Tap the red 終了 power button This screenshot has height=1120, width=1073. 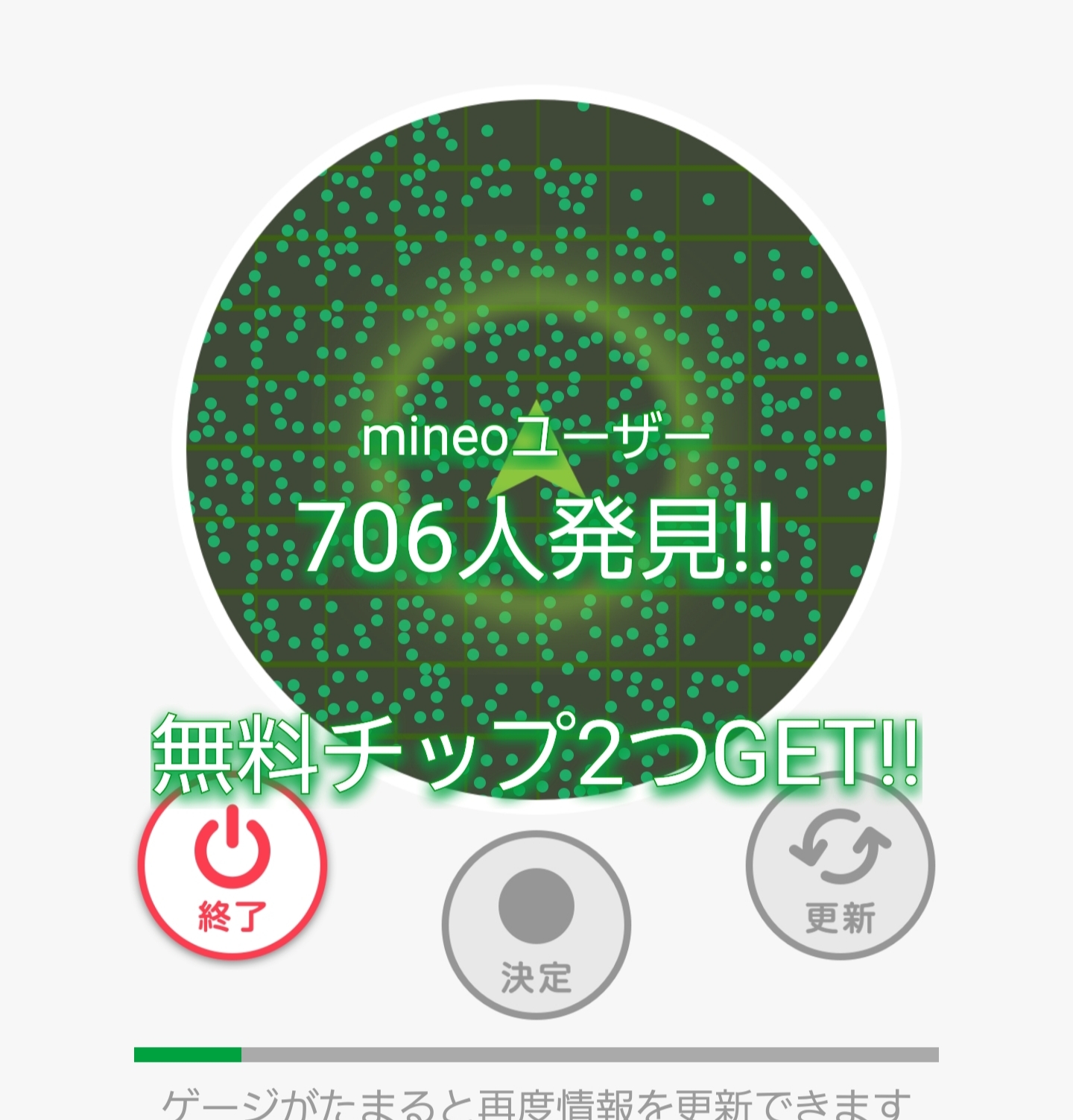(x=232, y=868)
